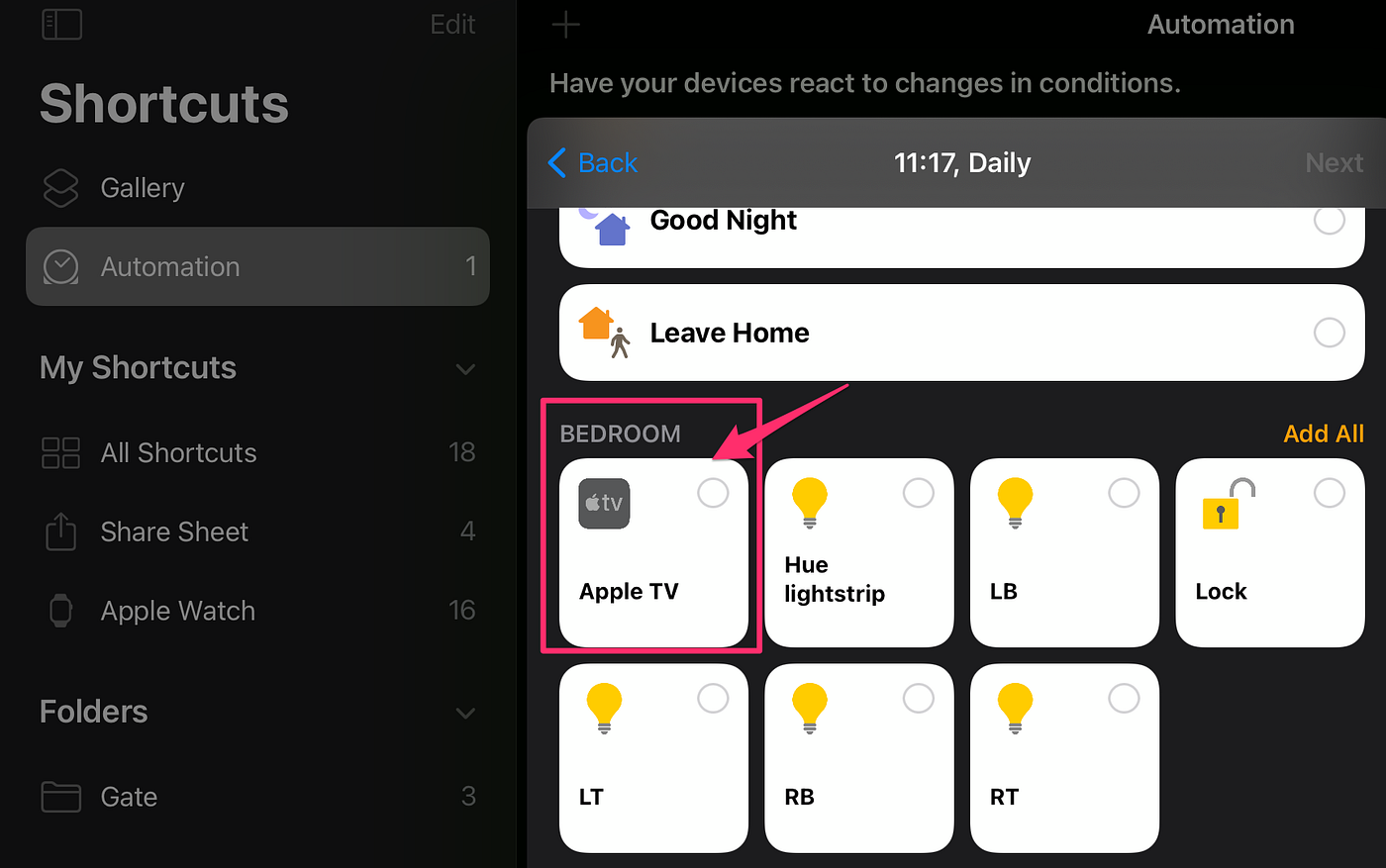The height and width of the screenshot is (868, 1386).
Task: Select the Leave Home scene
Action: pyautogui.click(x=960, y=333)
